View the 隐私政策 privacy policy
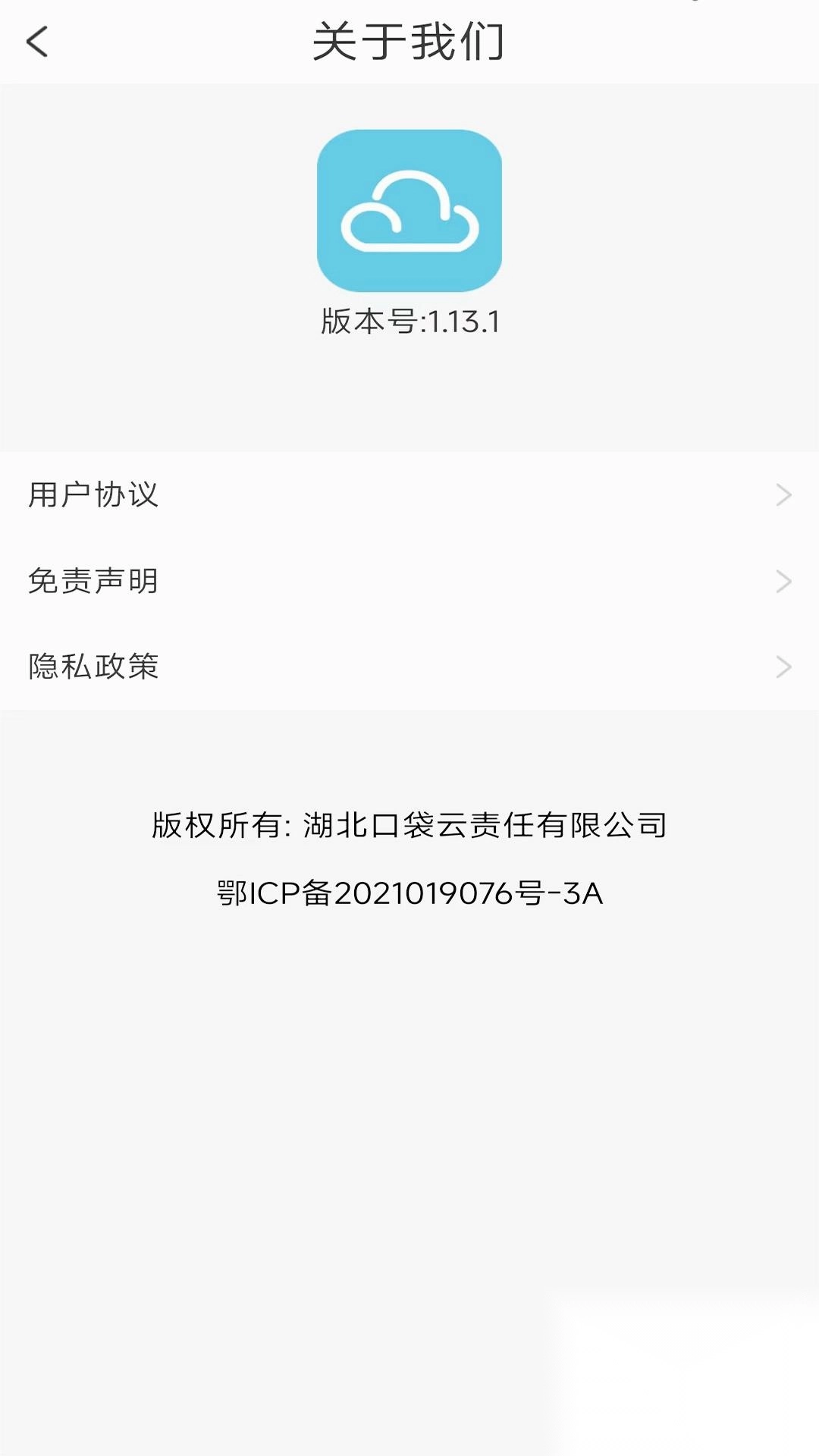This screenshot has height=1456, width=819. pos(409,667)
